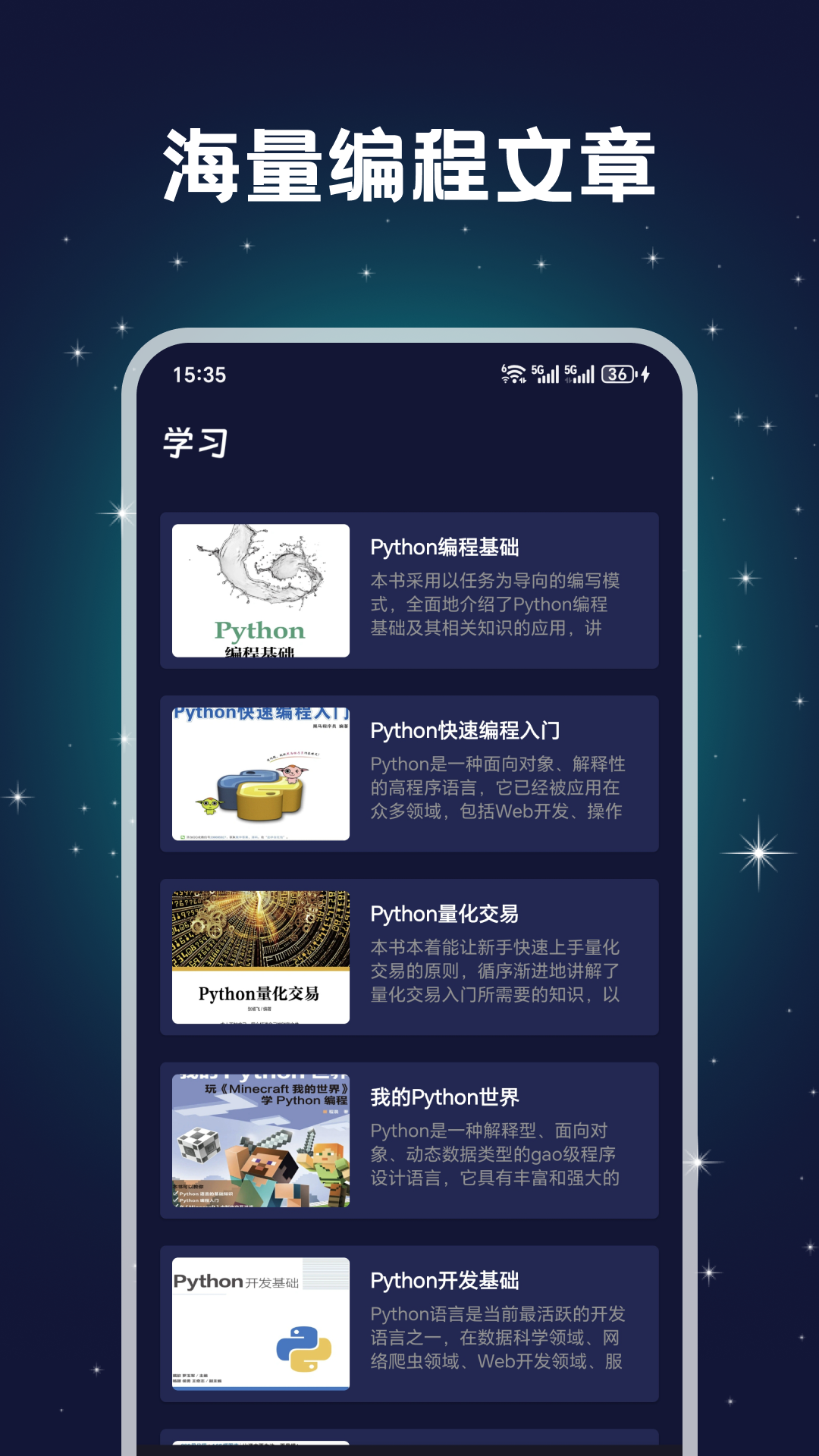Tap the clock showing 15:35
This screenshot has height=1456, width=819.
click(195, 372)
